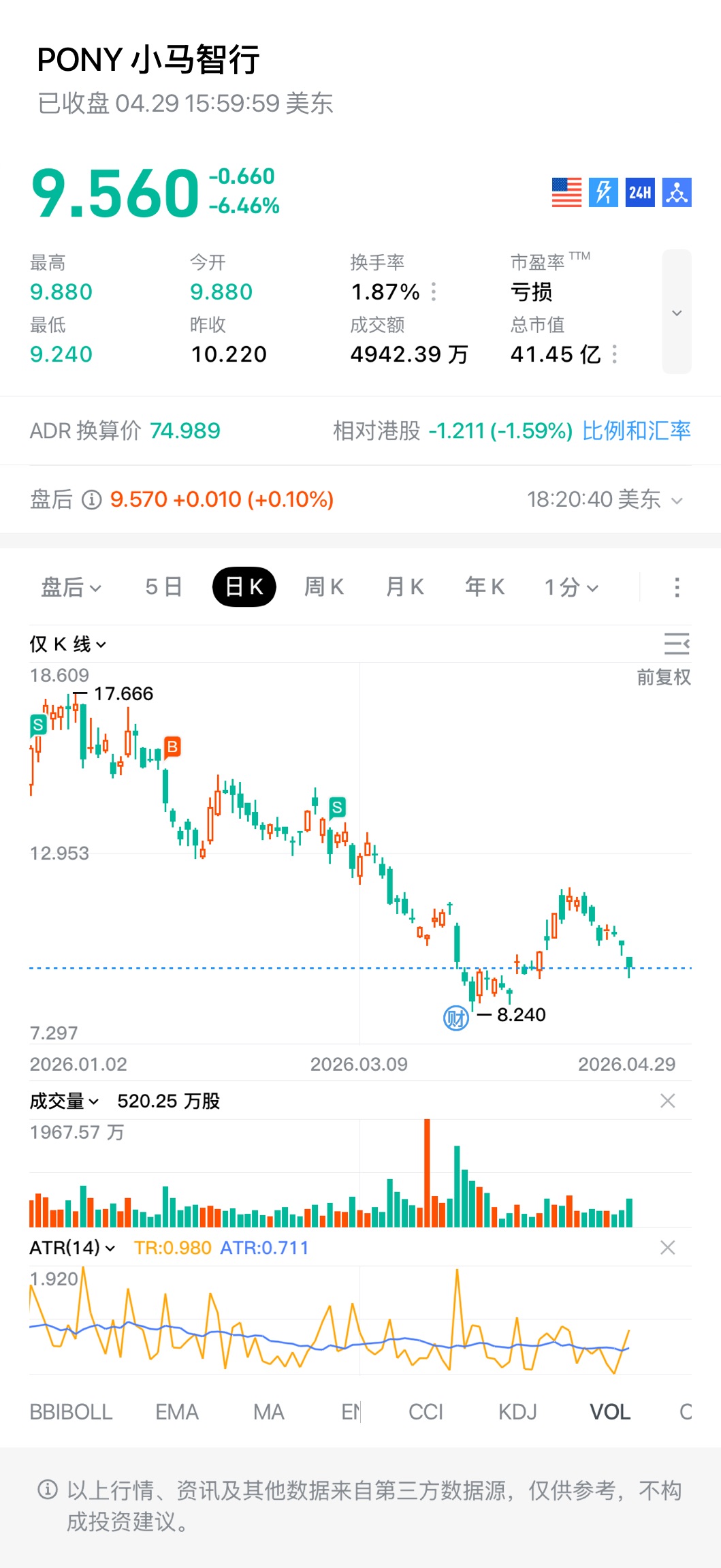This screenshot has height=1568, width=721.
Task: Expand the 18:20:40 美东 after-hours dropdown
Action: pos(605,500)
